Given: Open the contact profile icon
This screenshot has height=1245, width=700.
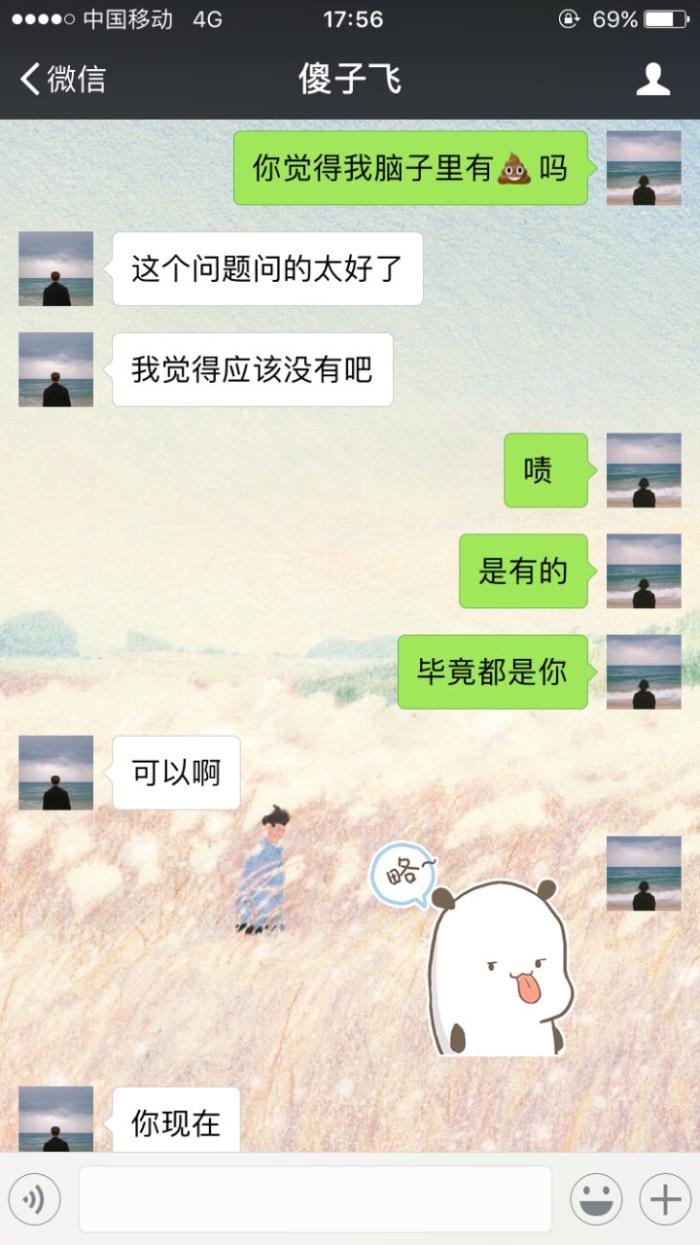Looking at the screenshot, I should tap(653, 79).
